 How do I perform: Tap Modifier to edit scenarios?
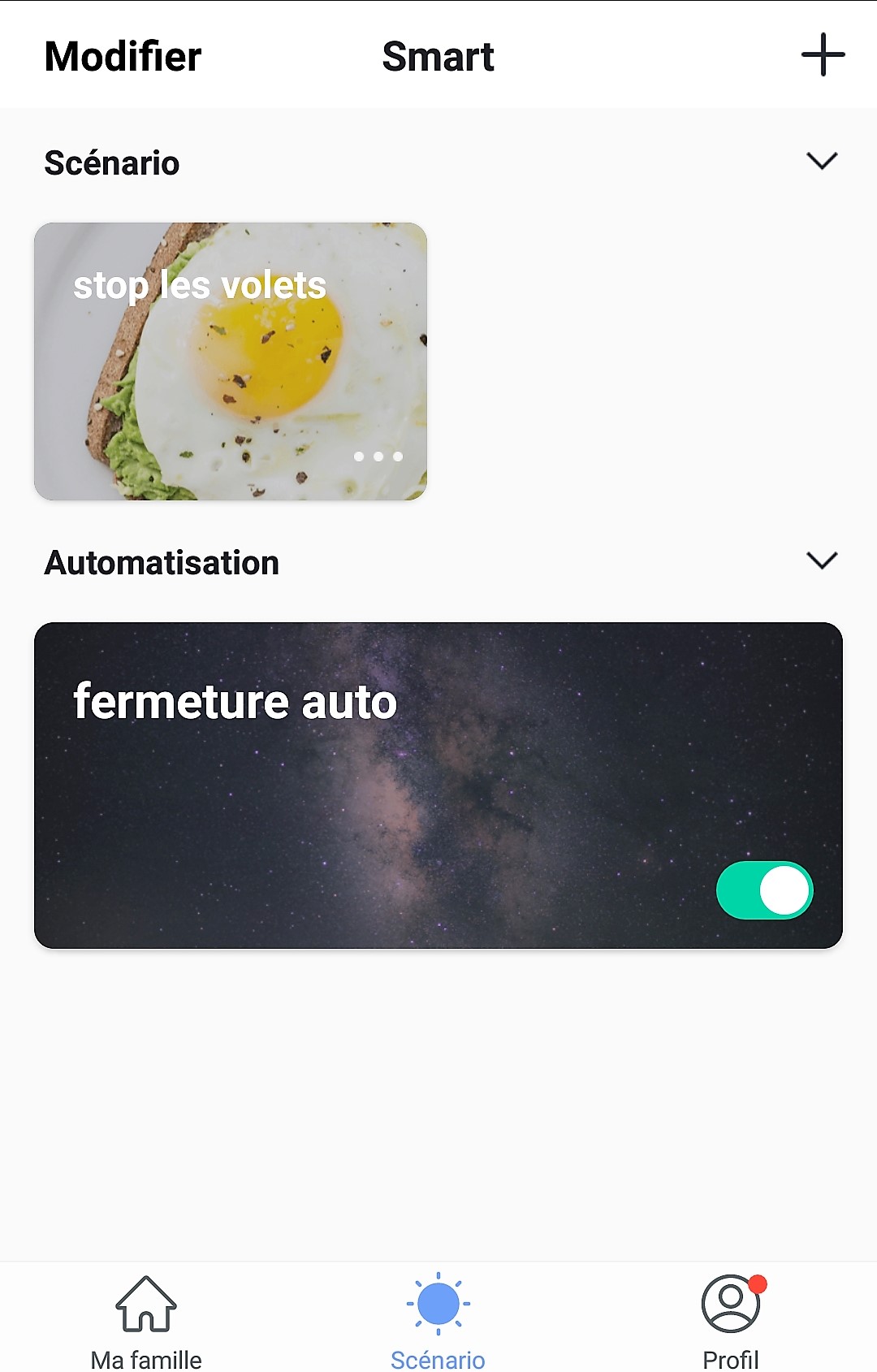123,57
